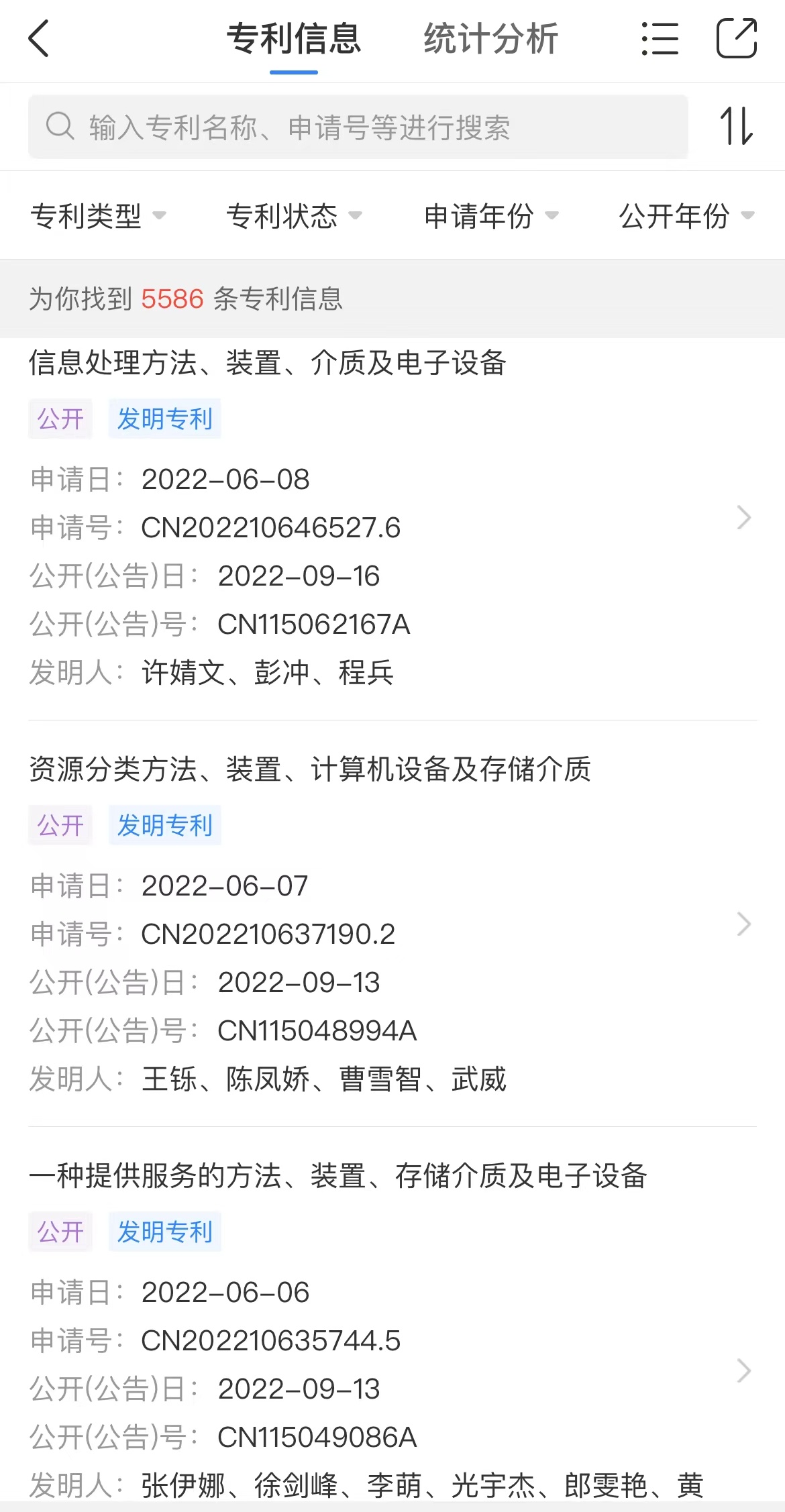Change sort order with the arrows icon
785x1512 pixels.
point(737,126)
